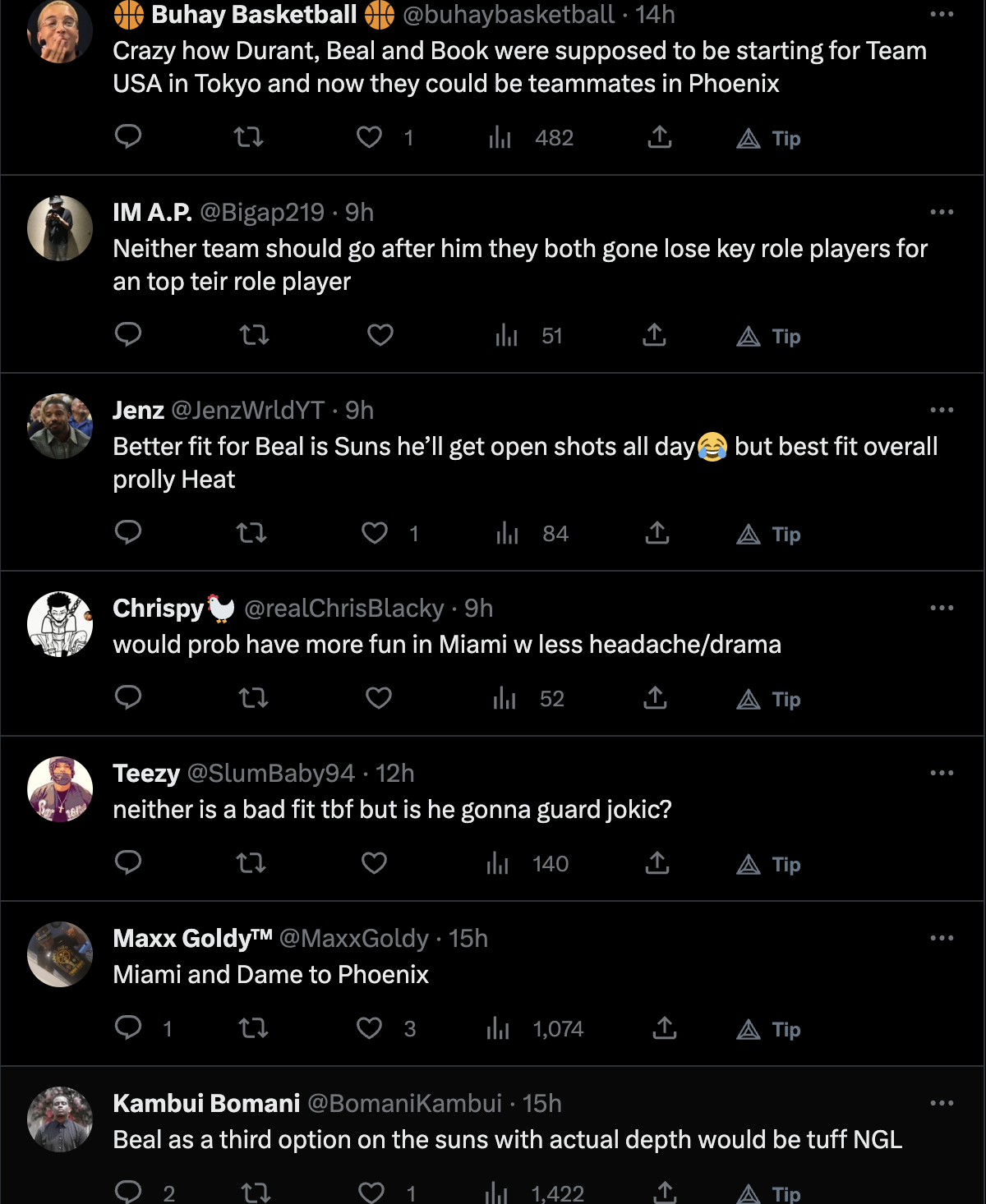Open the 15h timestamp on Maxx Goldy's tweet
Screen dimensions: 986x1204
pyautogui.click(x=471, y=938)
